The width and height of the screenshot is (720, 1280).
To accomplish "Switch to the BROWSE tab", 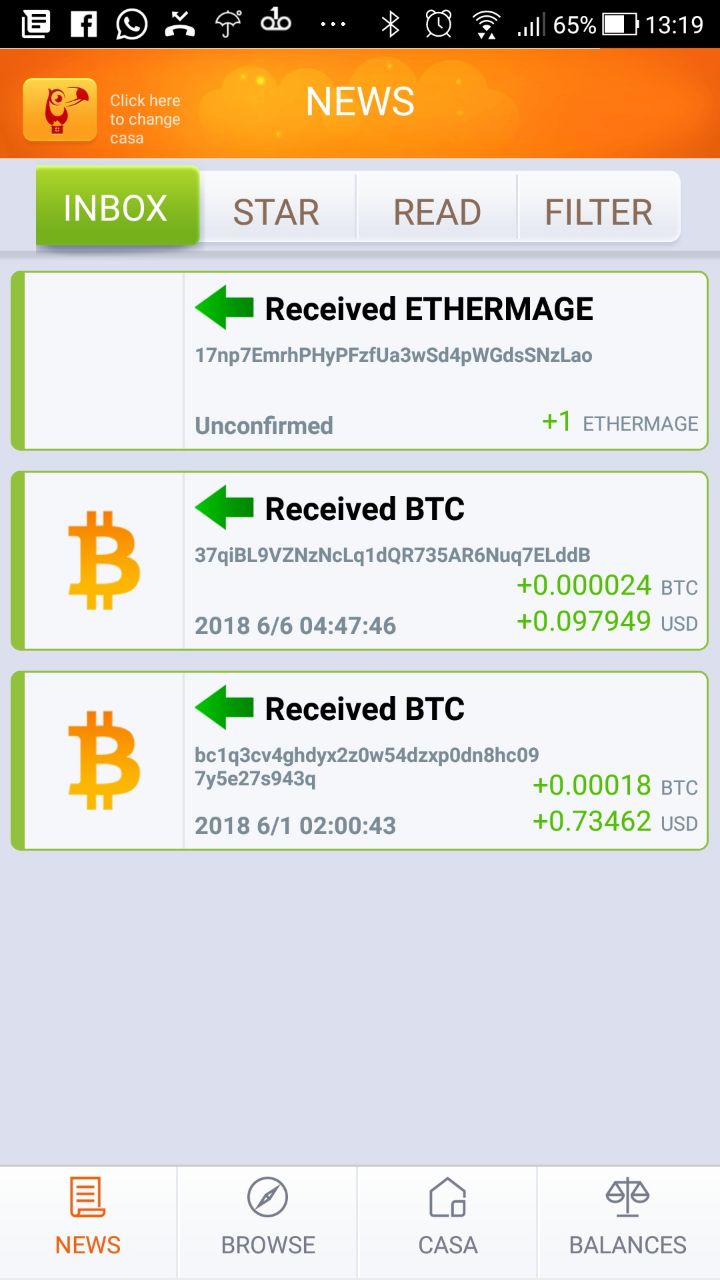I will point(268,1222).
